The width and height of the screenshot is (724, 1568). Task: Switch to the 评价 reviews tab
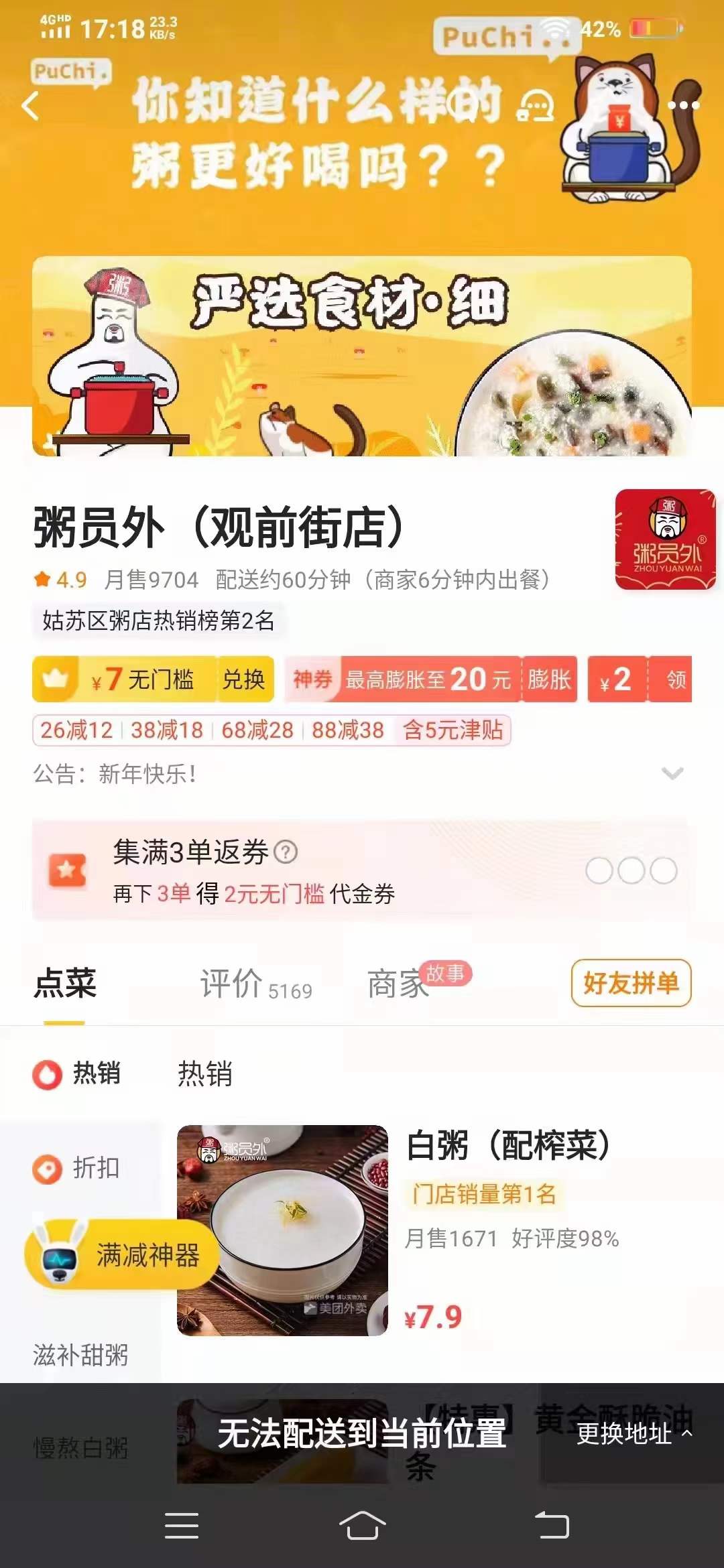[255, 984]
